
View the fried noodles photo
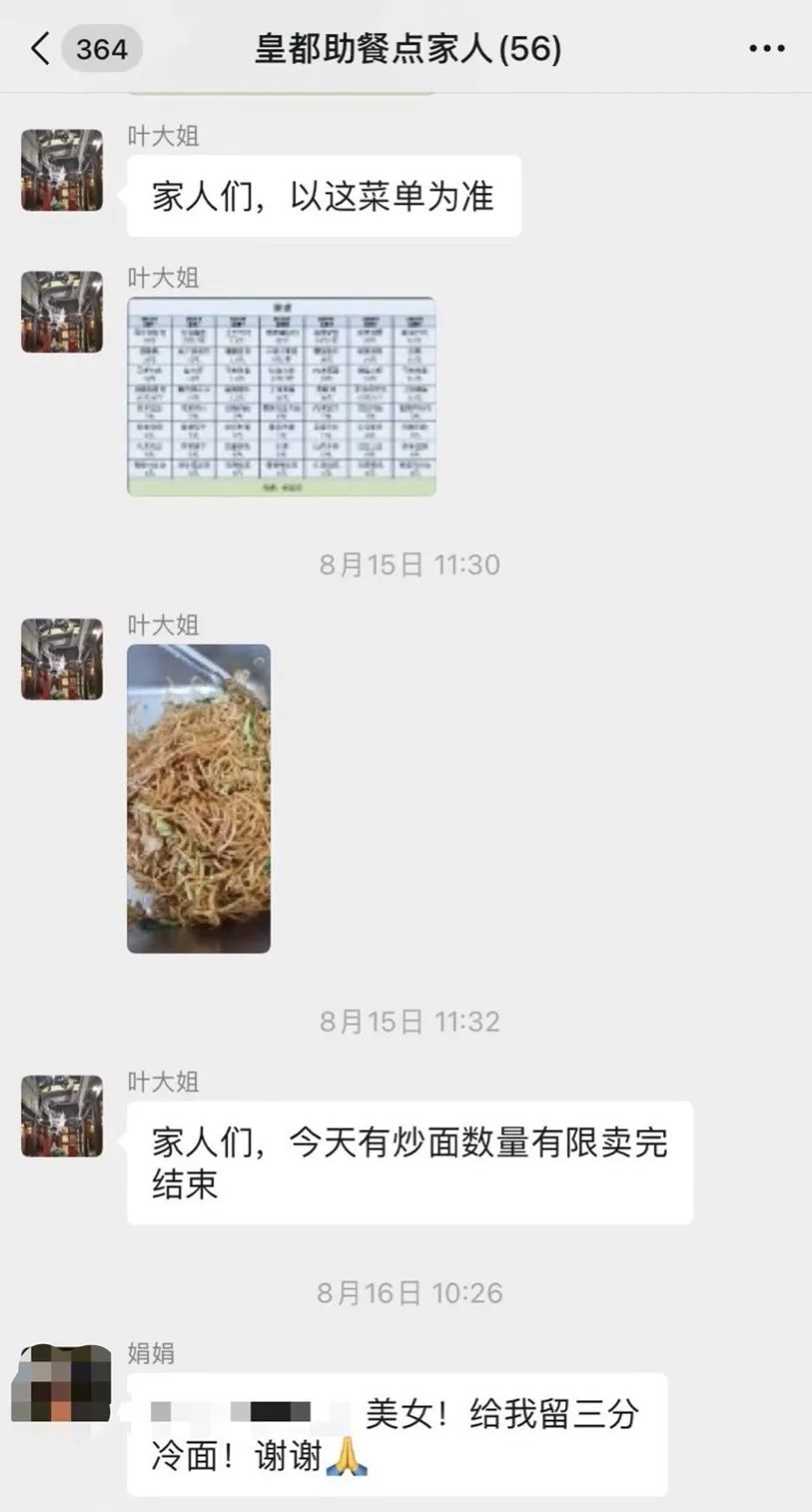pos(199,798)
